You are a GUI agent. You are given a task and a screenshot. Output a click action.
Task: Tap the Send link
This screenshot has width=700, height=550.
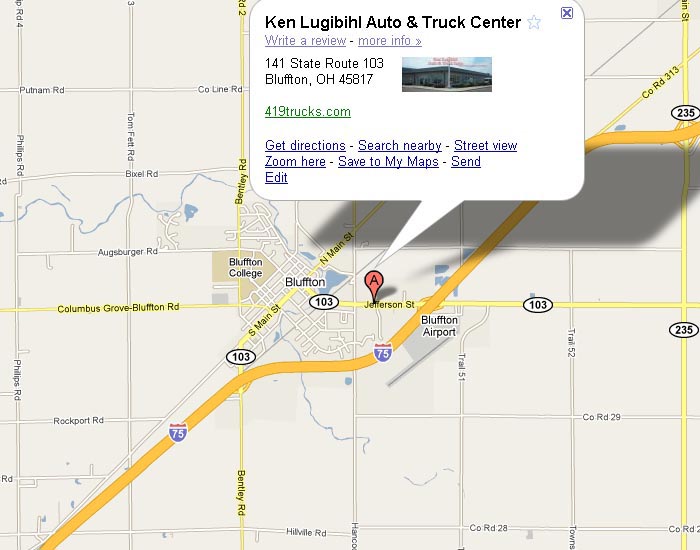click(x=466, y=162)
